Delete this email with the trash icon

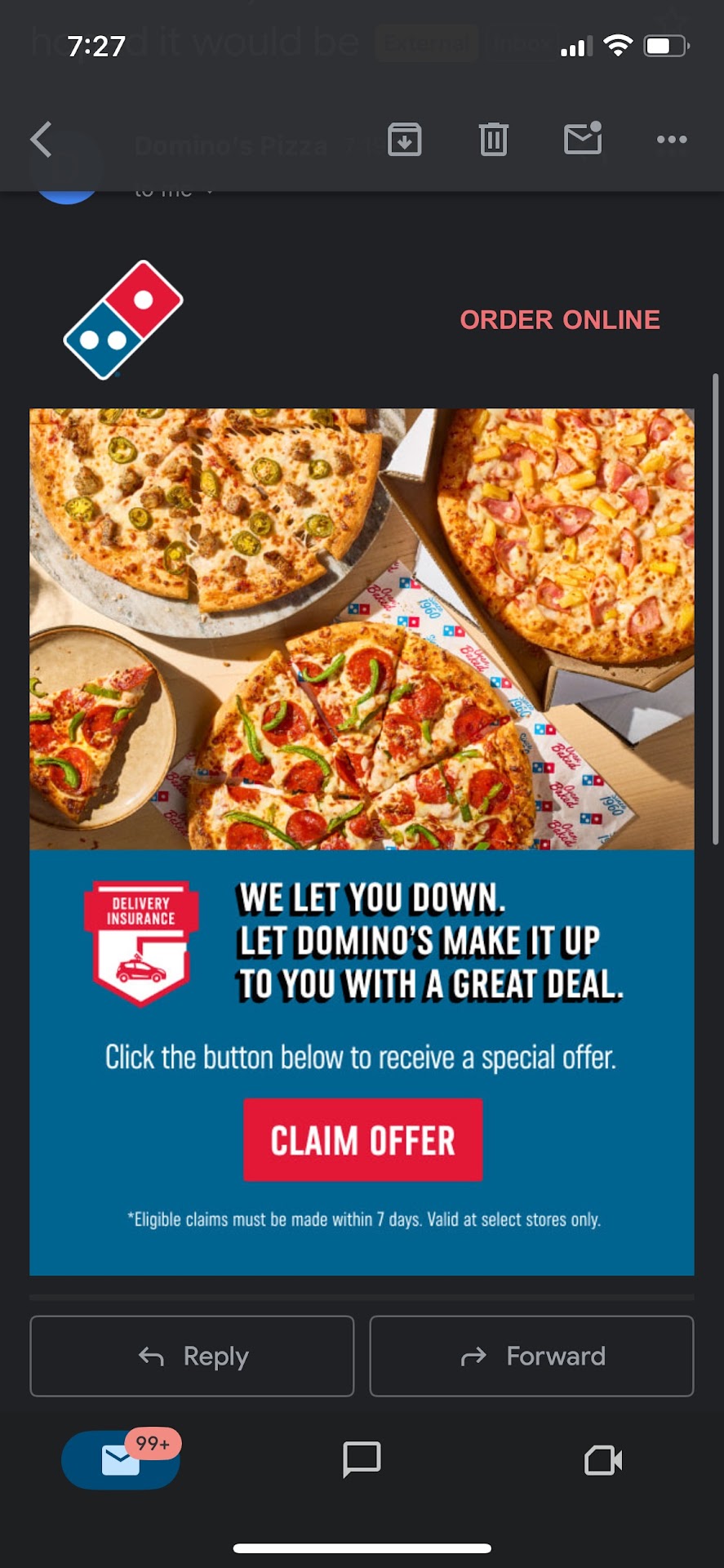pos(493,140)
